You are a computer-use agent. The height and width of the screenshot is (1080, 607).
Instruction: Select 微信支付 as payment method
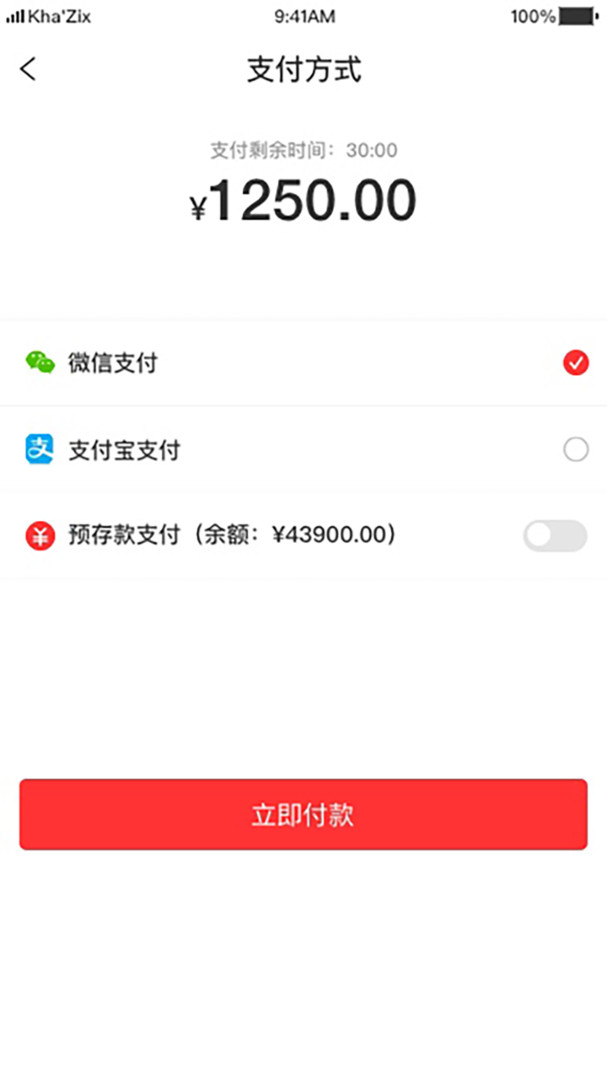tap(575, 363)
